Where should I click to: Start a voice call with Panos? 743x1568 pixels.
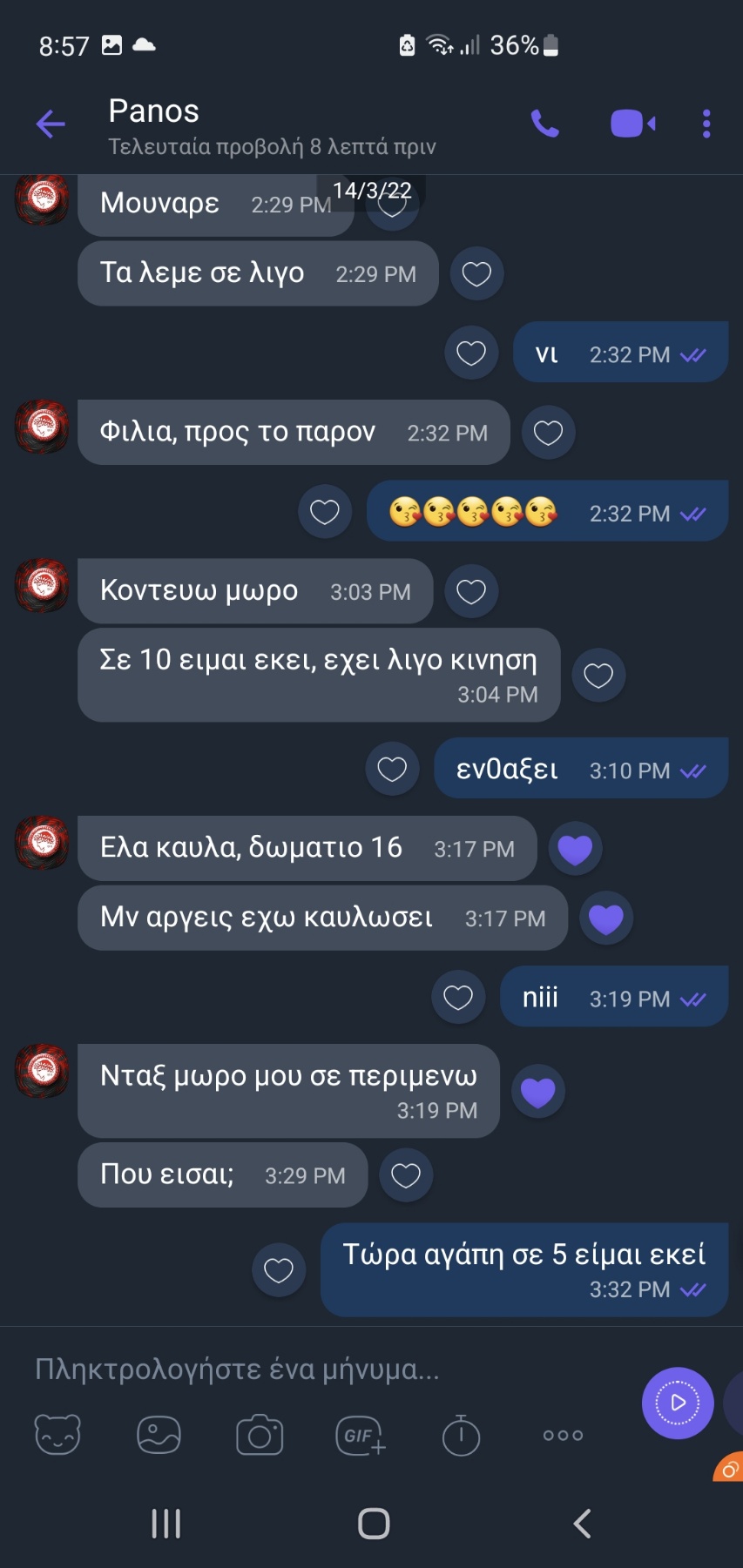pyautogui.click(x=544, y=124)
